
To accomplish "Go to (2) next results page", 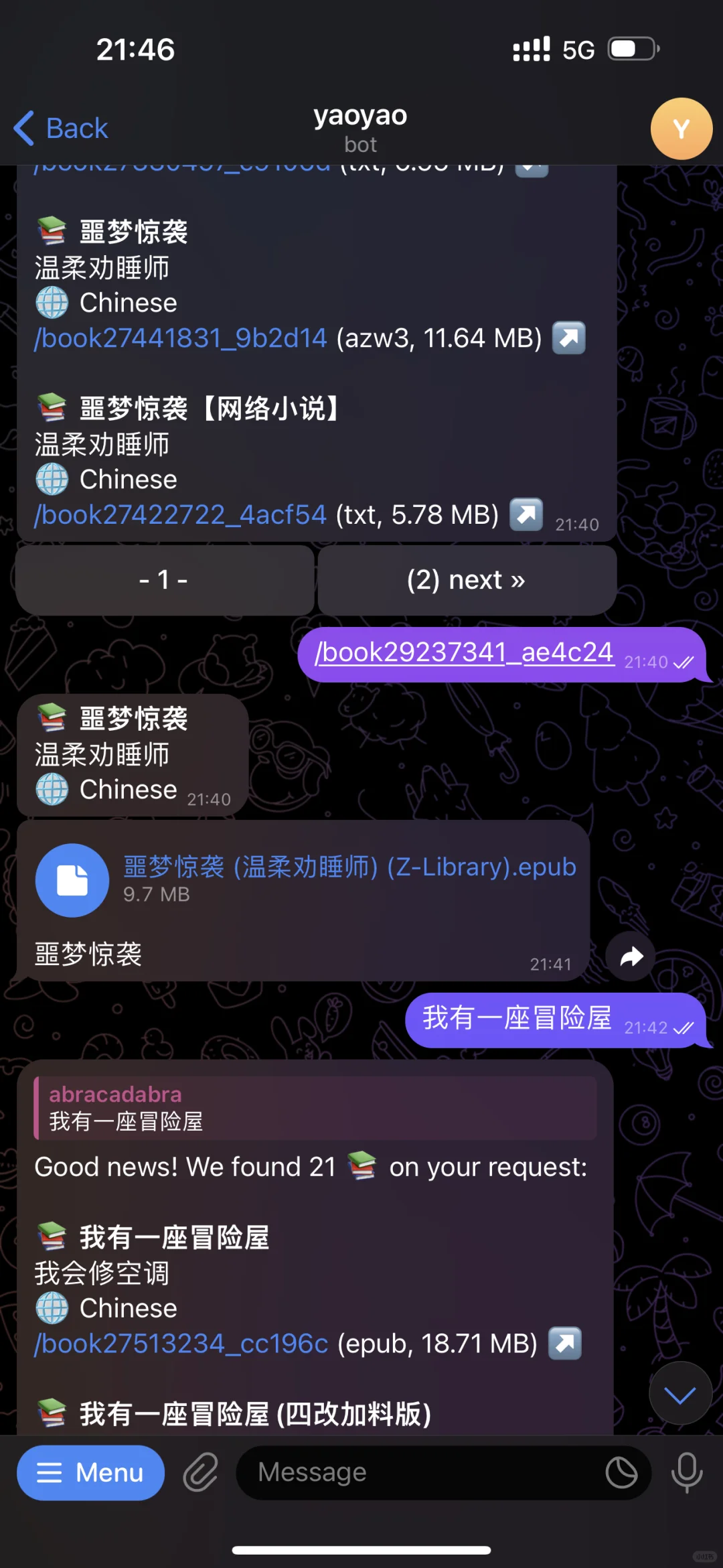I will coord(467,580).
